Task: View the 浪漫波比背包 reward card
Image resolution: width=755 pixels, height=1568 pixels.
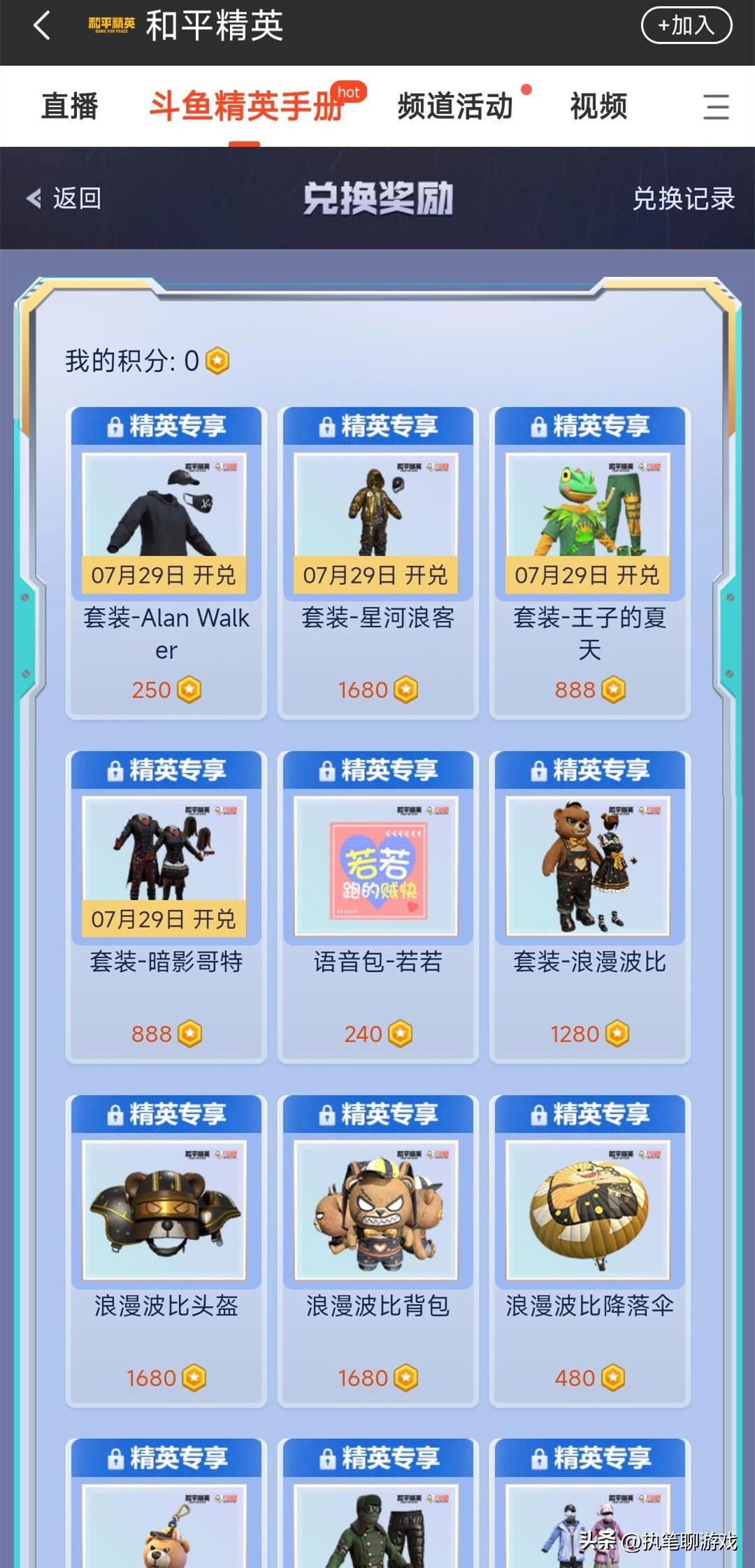Action: pos(377,1250)
